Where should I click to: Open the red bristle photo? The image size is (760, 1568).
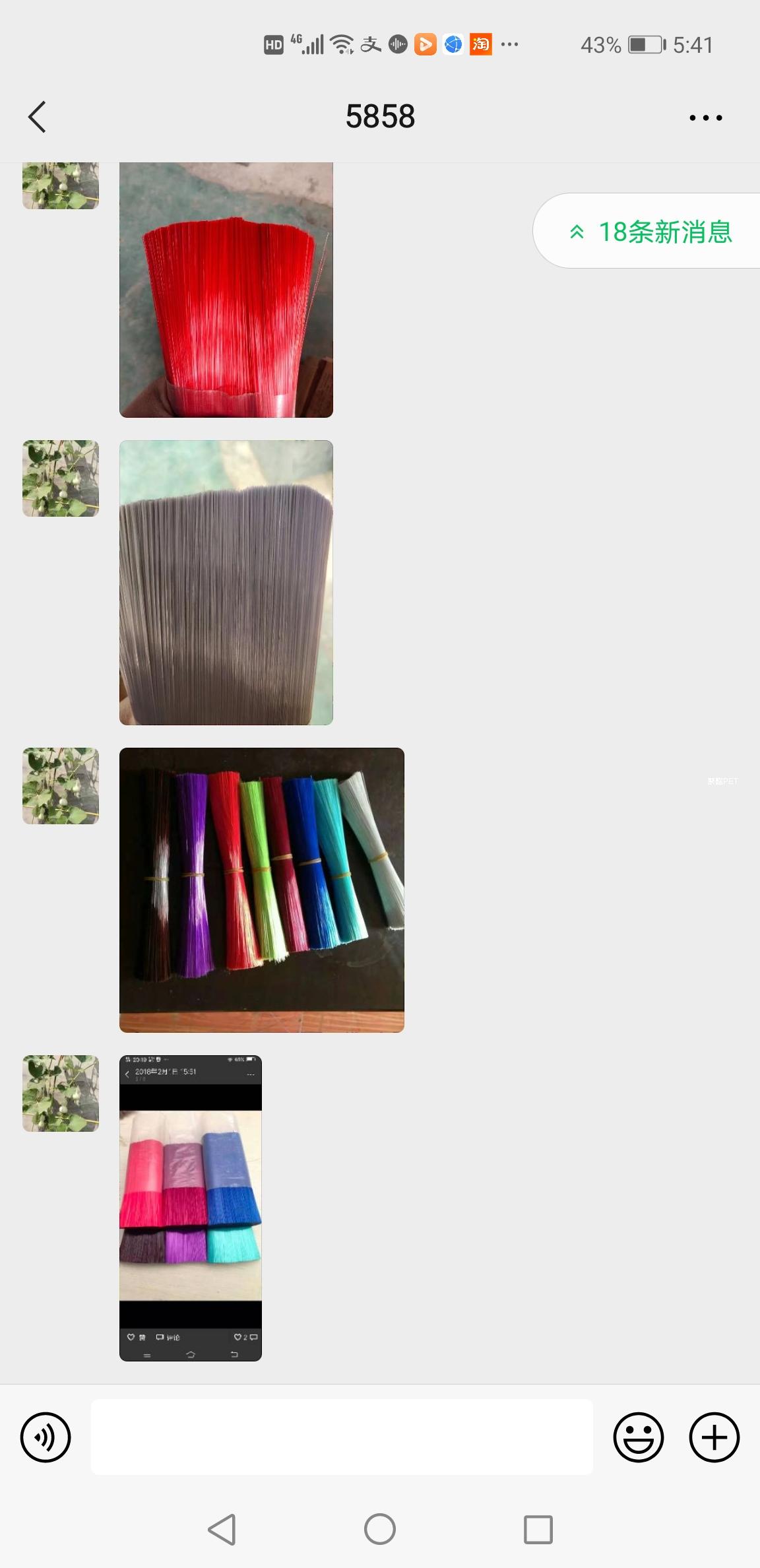tap(226, 290)
